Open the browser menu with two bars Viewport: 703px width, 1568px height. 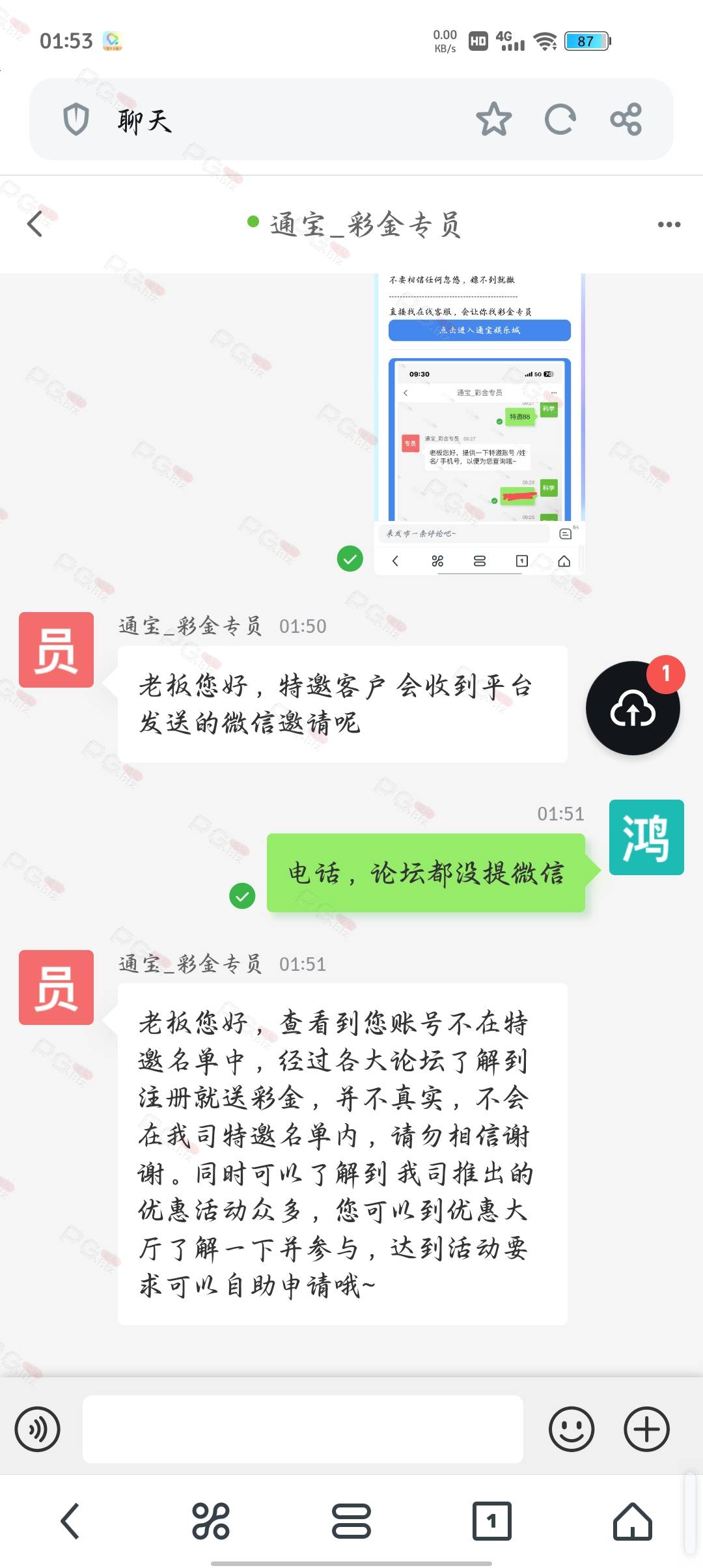[351, 1521]
